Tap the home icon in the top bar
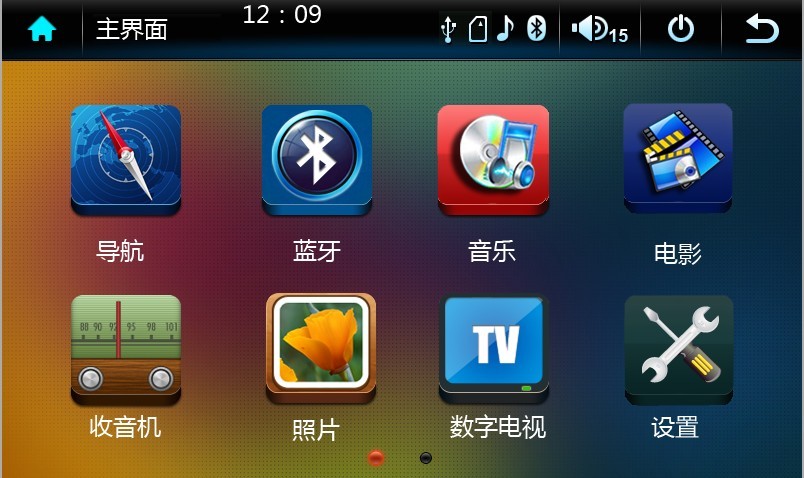This screenshot has width=804, height=478. click(41, 29)
